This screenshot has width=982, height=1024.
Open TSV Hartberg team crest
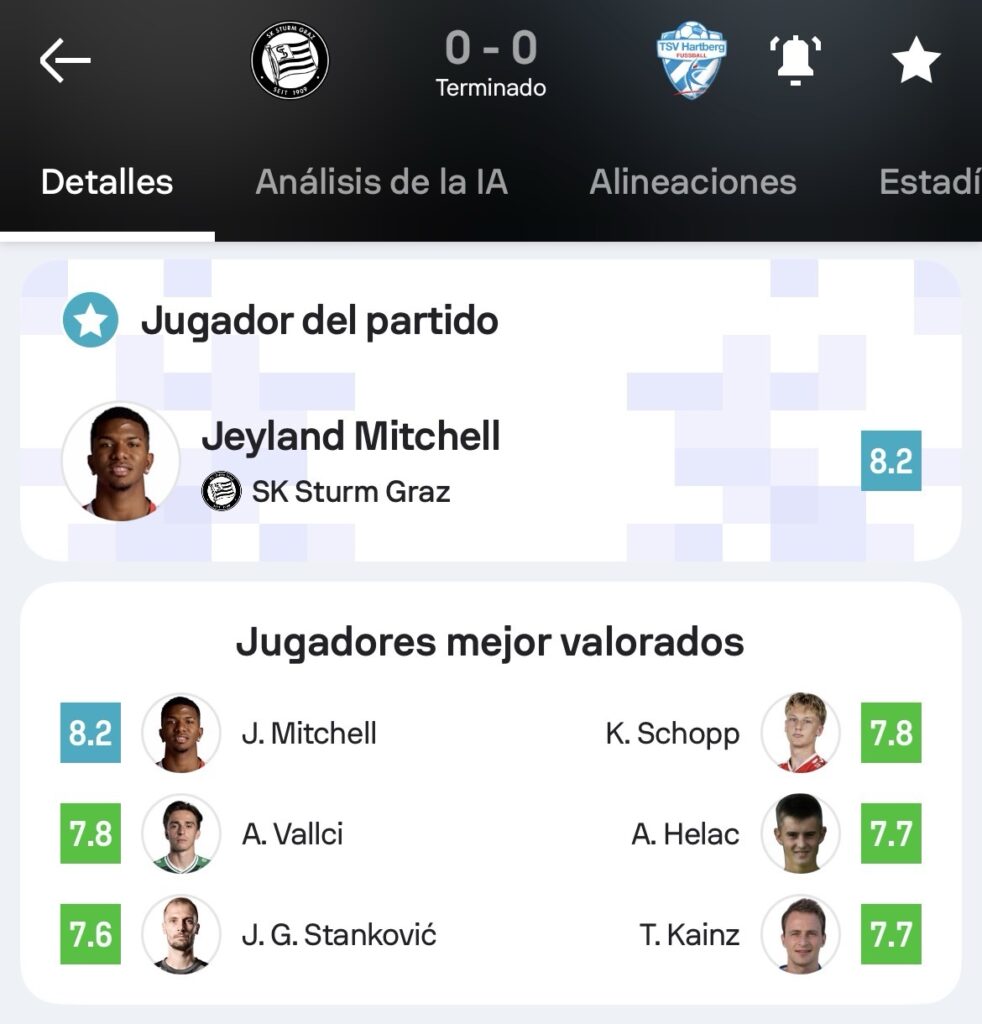tap(691, 61)
